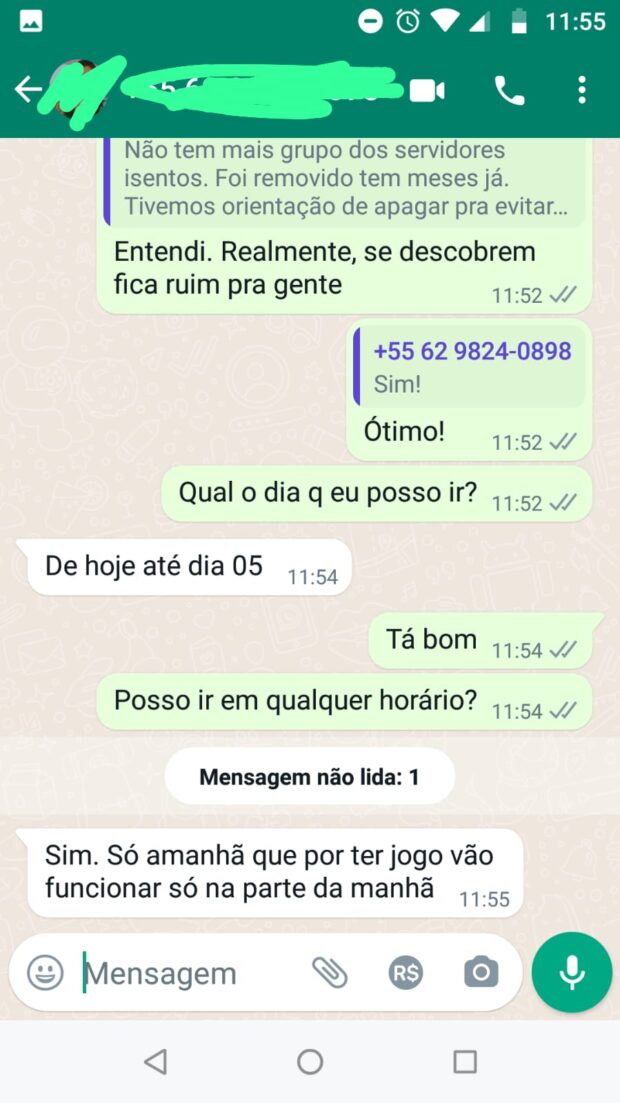
Task: Open the overflow menu
Action: 582,91
